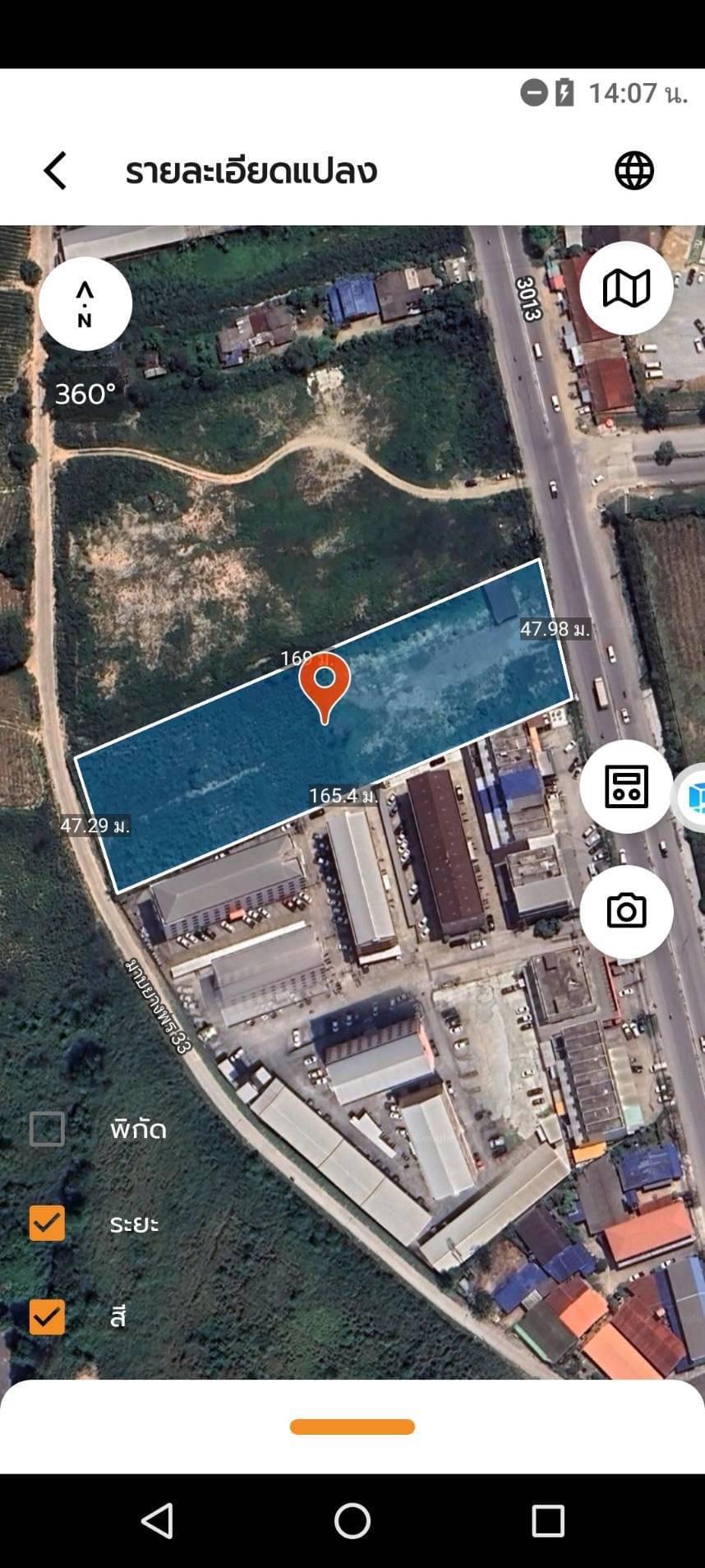Uncheck the ระยะ checkbox
The image size is (705, 1568).
47,1223
